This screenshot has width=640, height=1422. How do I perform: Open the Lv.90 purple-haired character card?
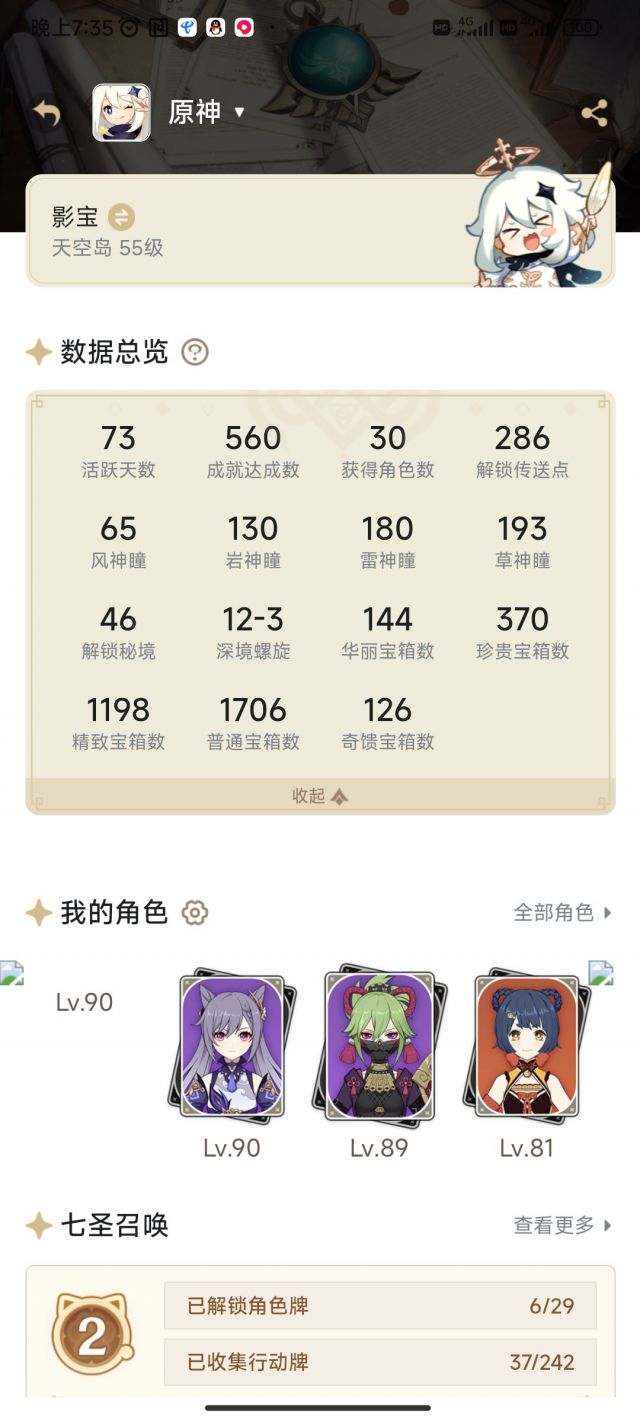(232, 1044)
